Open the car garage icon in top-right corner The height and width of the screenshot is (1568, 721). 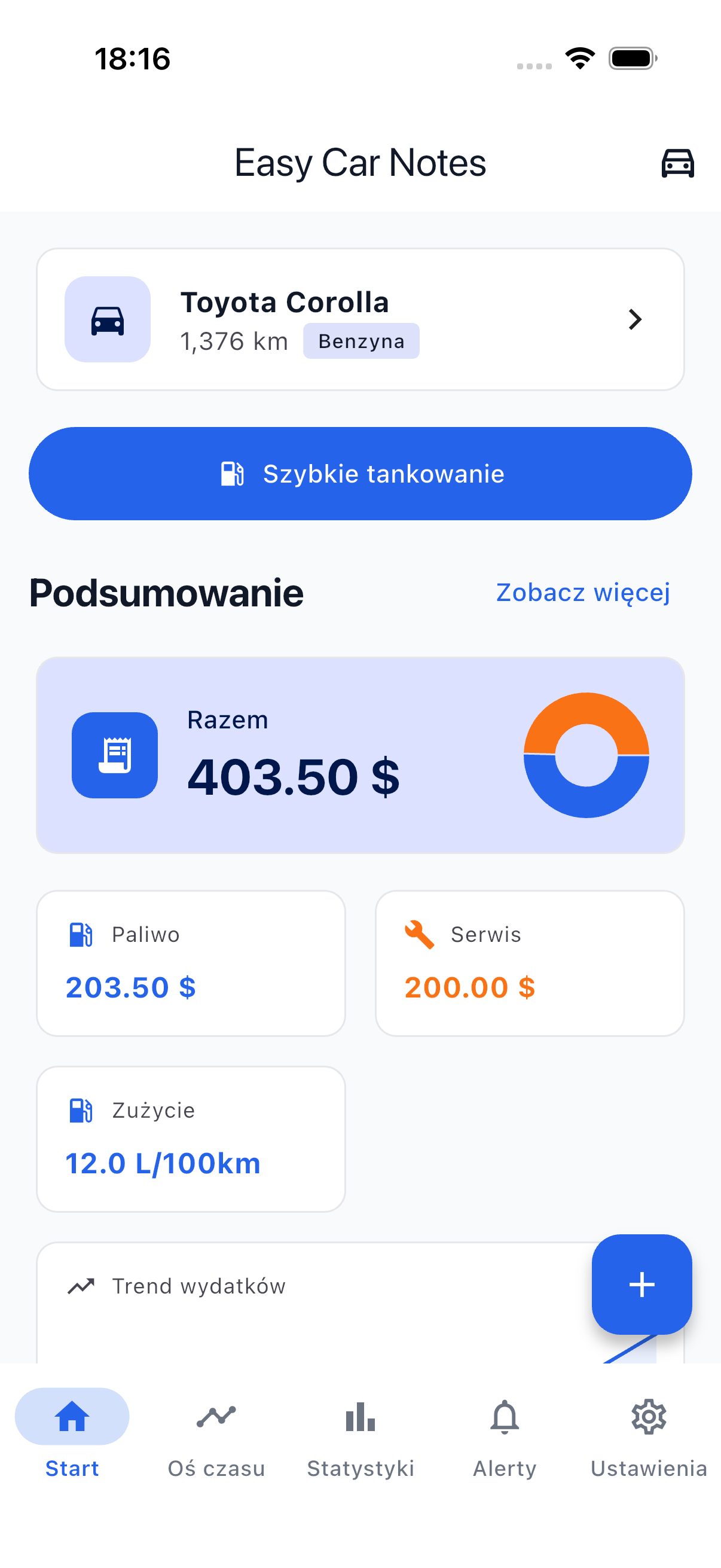pyautogui.click(x=677, y=163)
